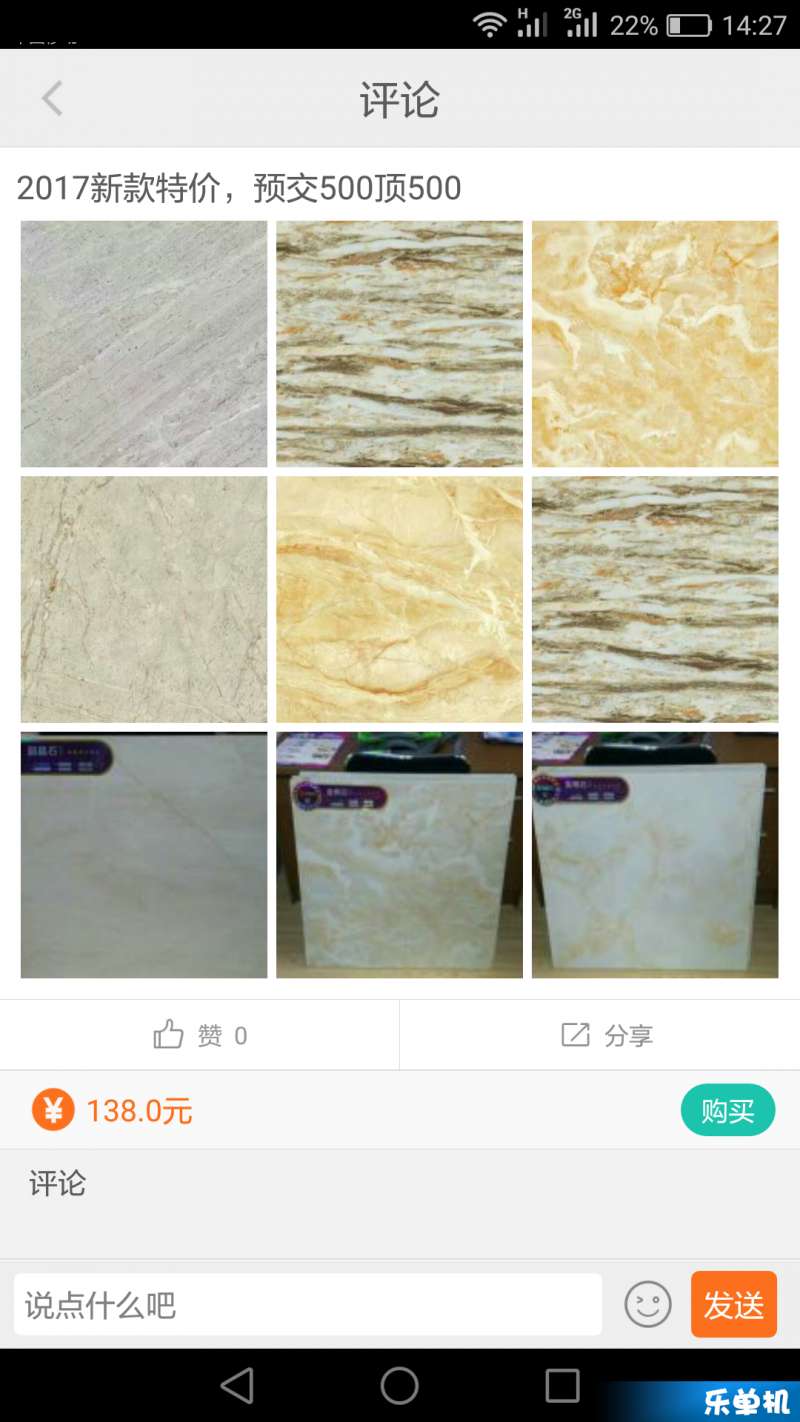
Task: Tap the green 购买 buy button
Action: 728,1110
